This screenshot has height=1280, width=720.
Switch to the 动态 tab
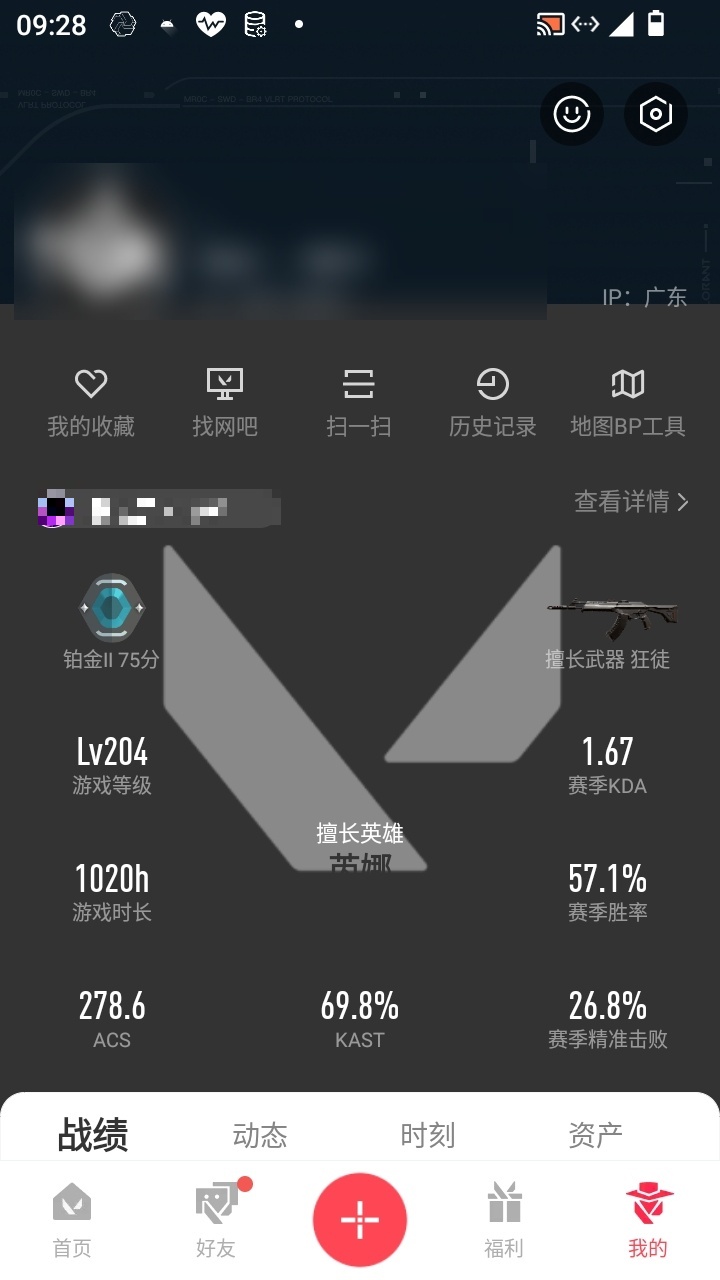point(260,1135)
